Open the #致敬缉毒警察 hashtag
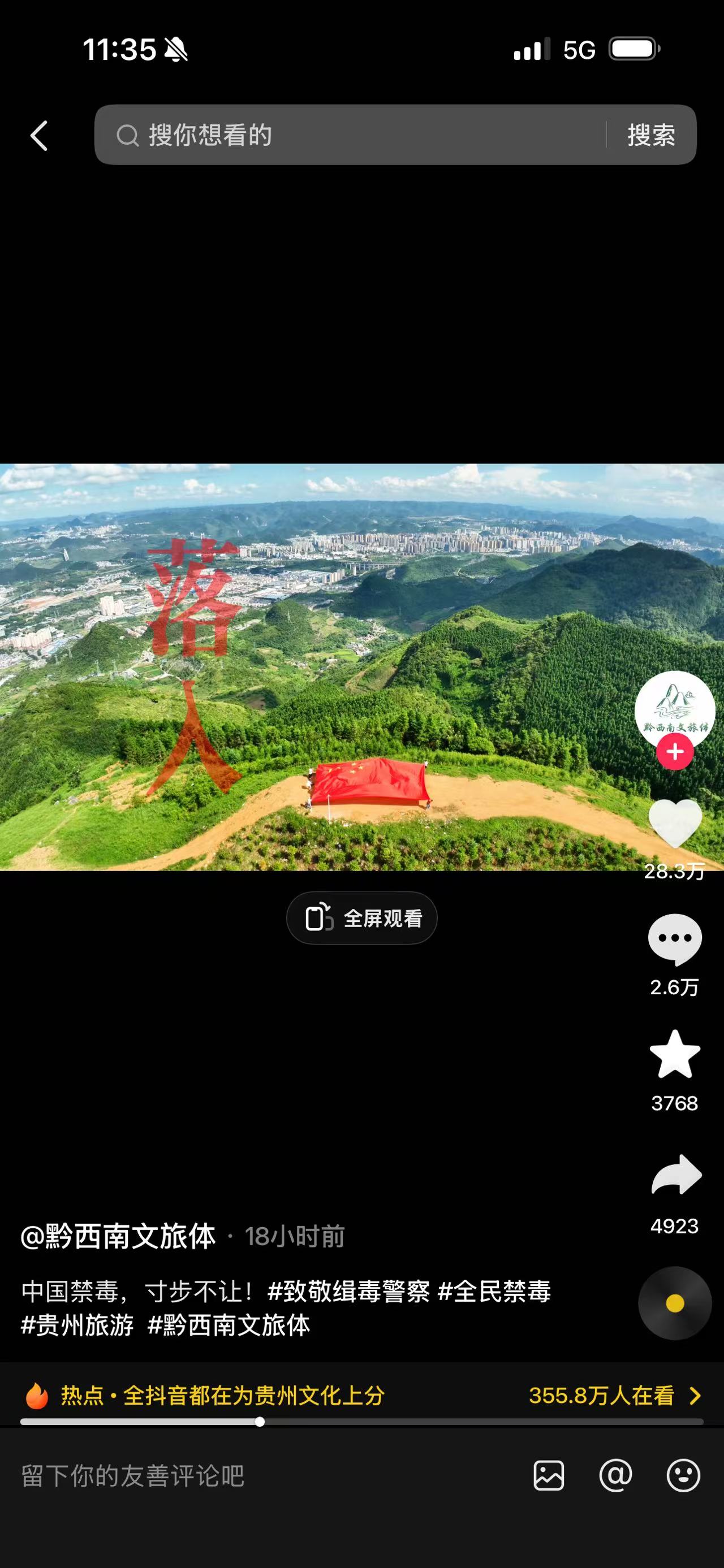Screen dimensions: 724x1568 tap(348, 1291)
